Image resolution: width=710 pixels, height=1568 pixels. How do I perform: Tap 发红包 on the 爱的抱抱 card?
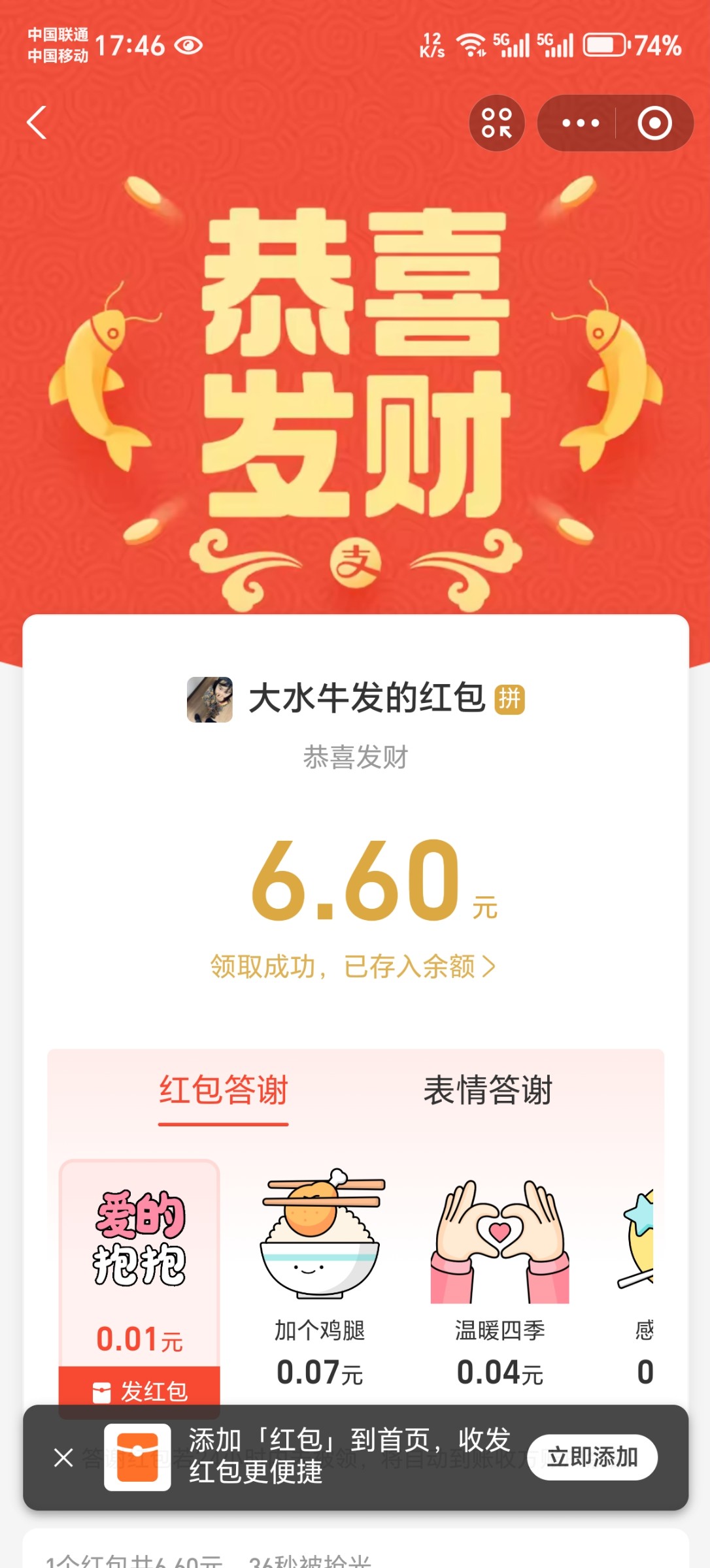click(x=139, y=1390)
